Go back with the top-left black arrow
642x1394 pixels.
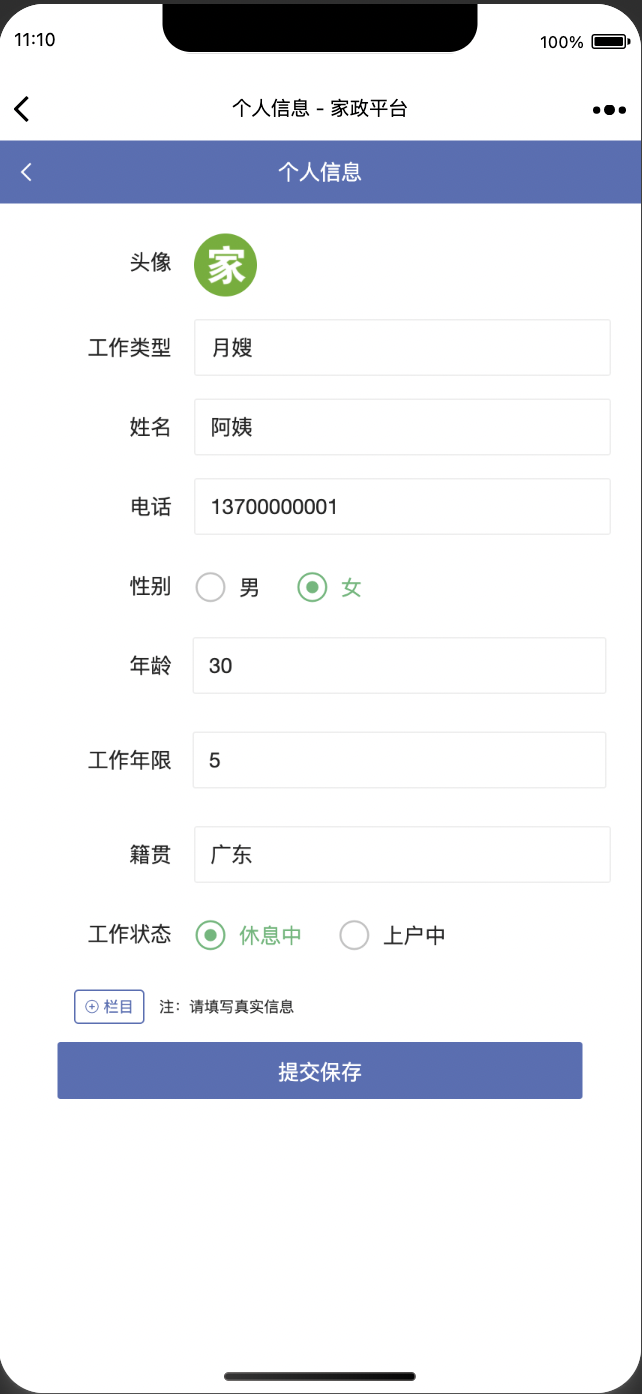tap(22, 109)
